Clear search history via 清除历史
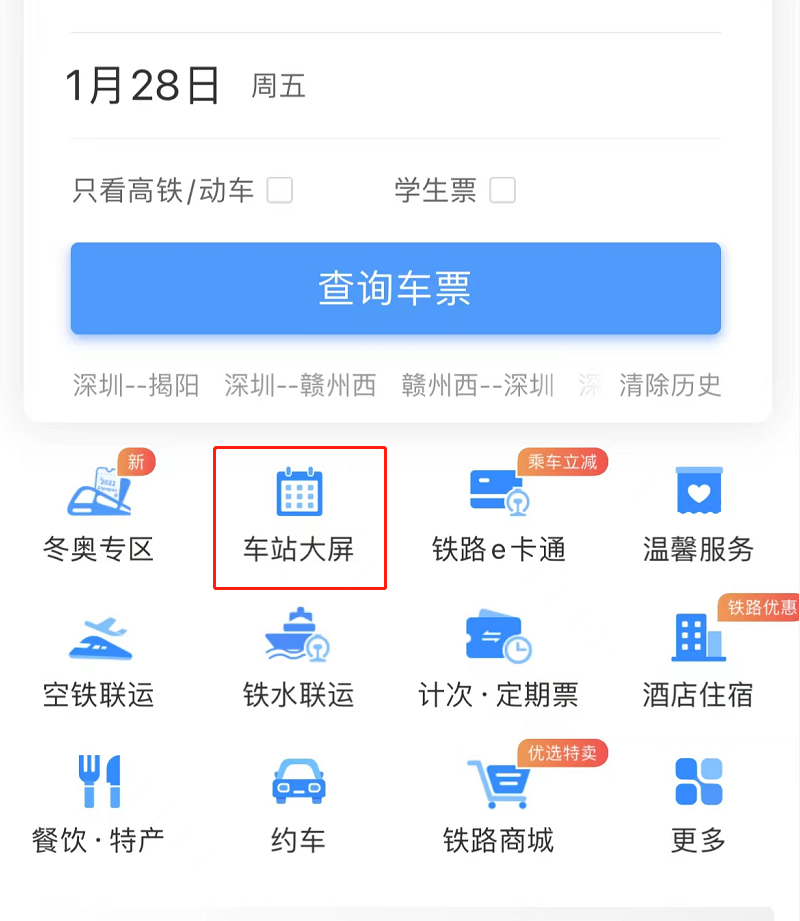The width and height of the screenshot is (800, 921). tap(670, 385)
